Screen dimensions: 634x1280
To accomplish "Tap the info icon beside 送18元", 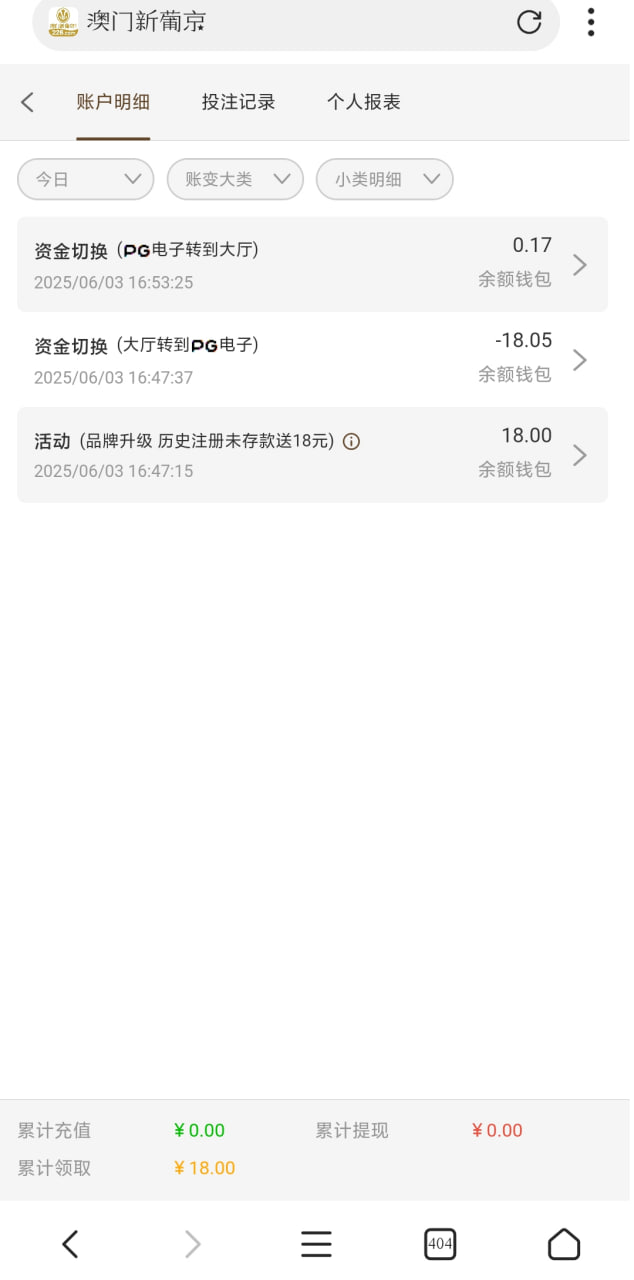I will [x=351, y=441].
